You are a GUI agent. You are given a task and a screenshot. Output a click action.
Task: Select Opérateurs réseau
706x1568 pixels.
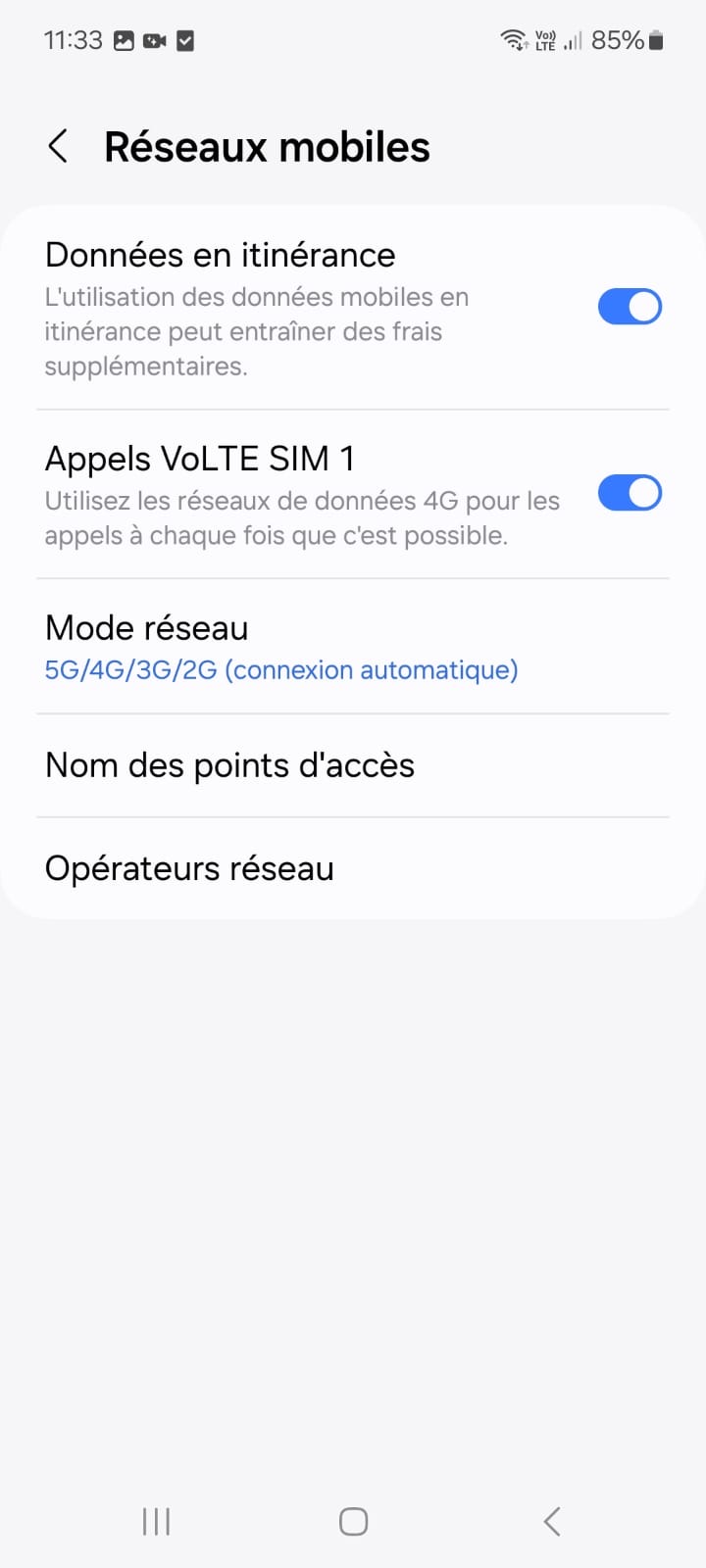coord(190,869)
